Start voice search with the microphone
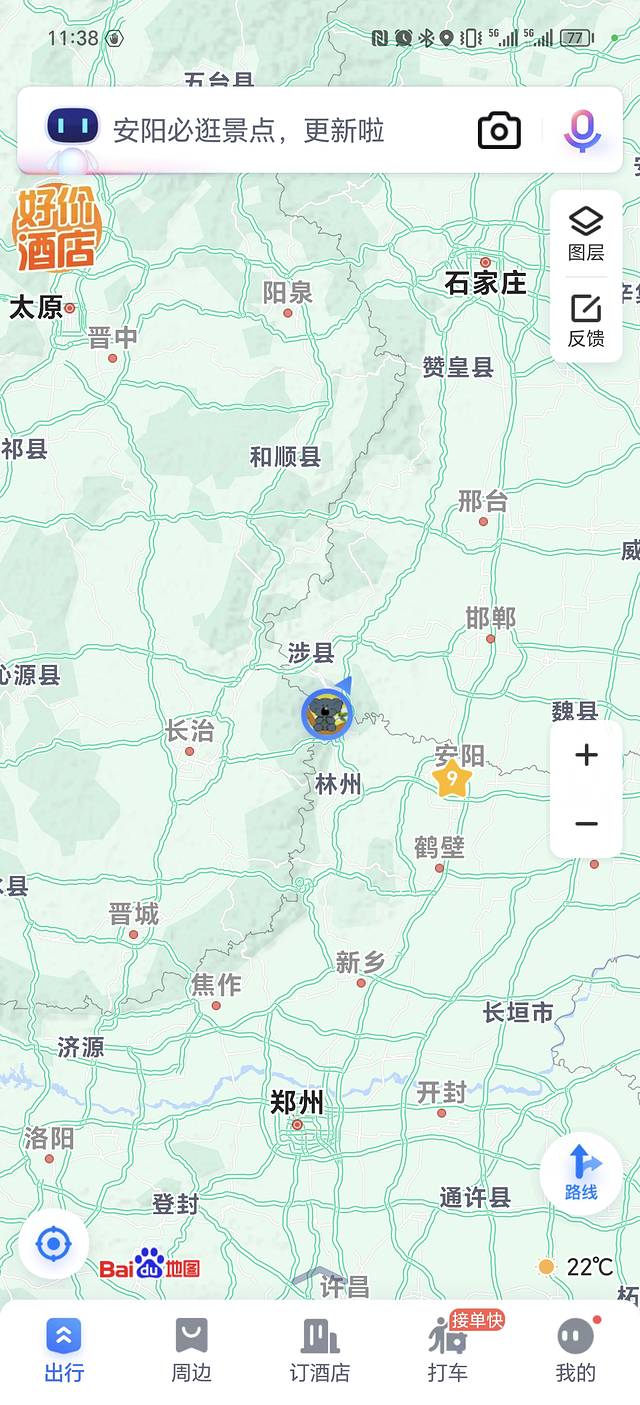 click(x=582, y=131)
